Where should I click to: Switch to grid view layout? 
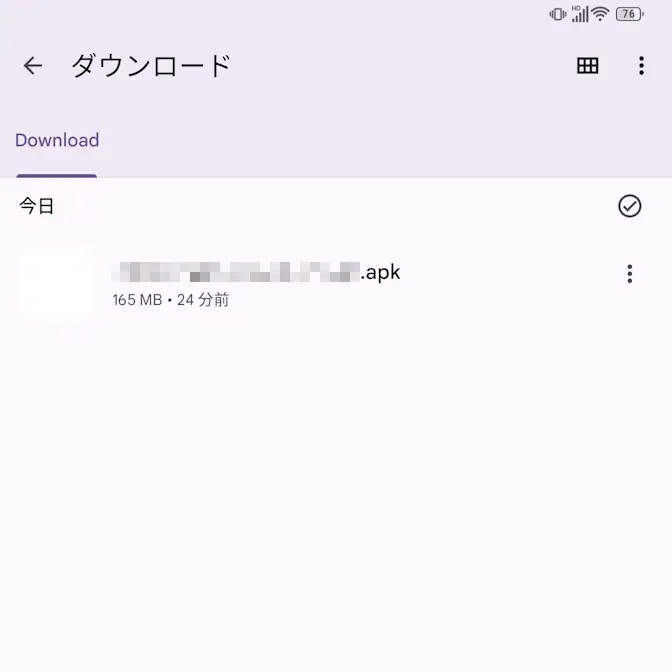pyautogui.click(x=588, y=66)
